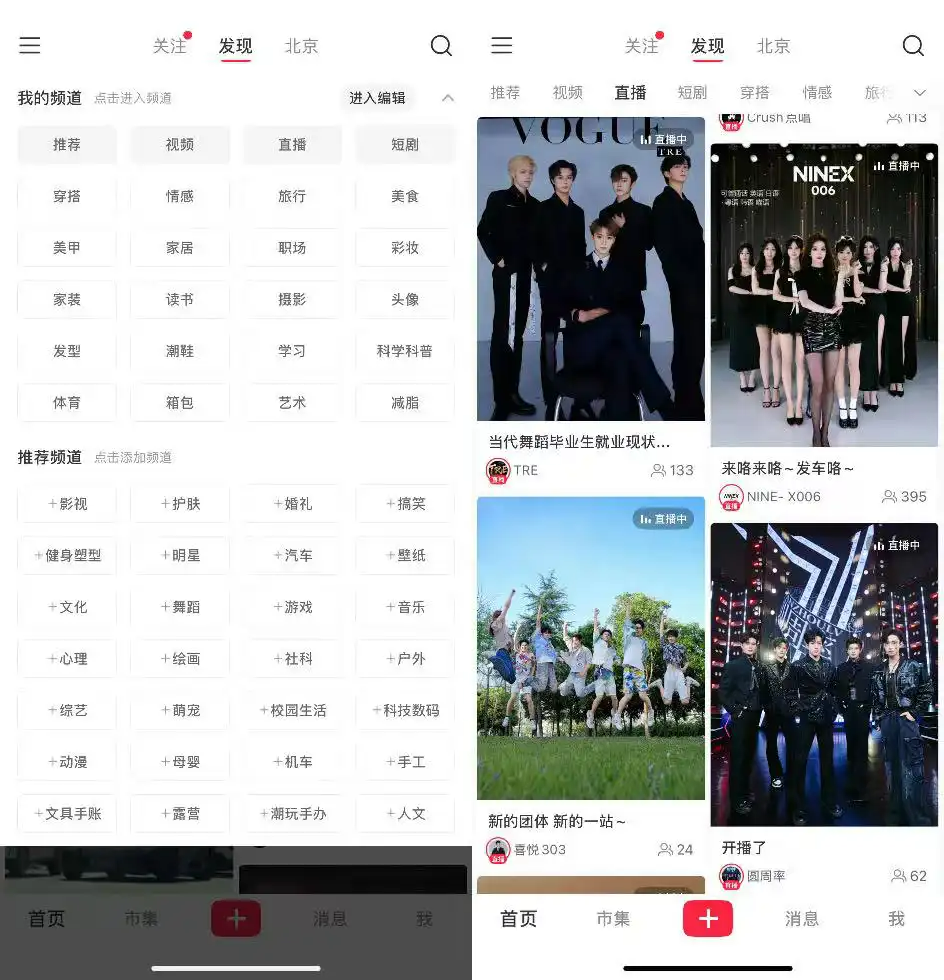
Task: Tap the search icon on the discover feed
Action: 913,45
